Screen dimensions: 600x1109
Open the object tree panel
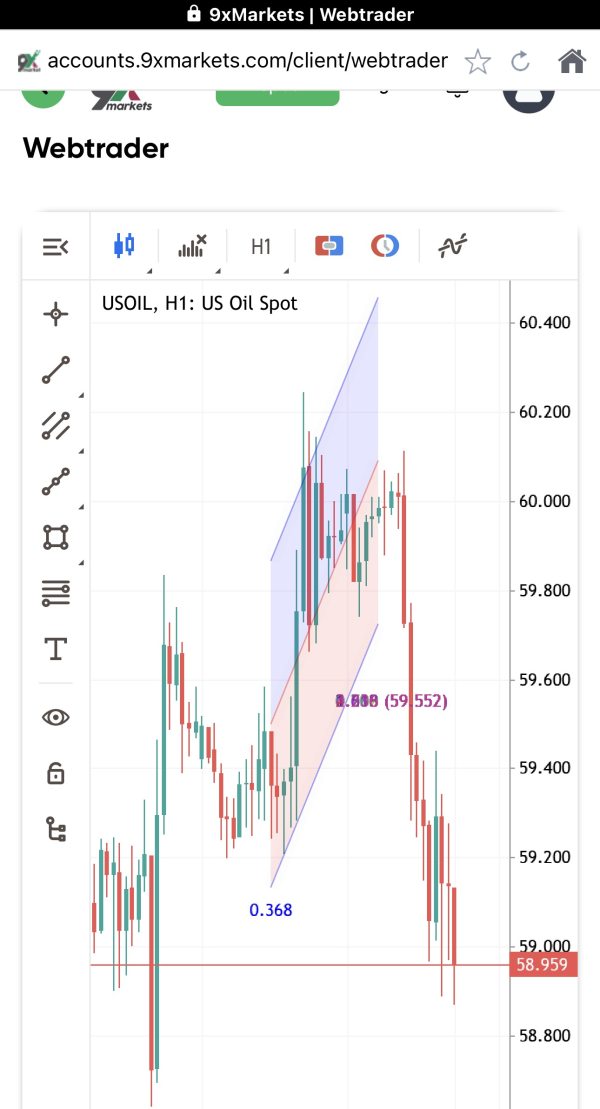click(x=55, y=829)
